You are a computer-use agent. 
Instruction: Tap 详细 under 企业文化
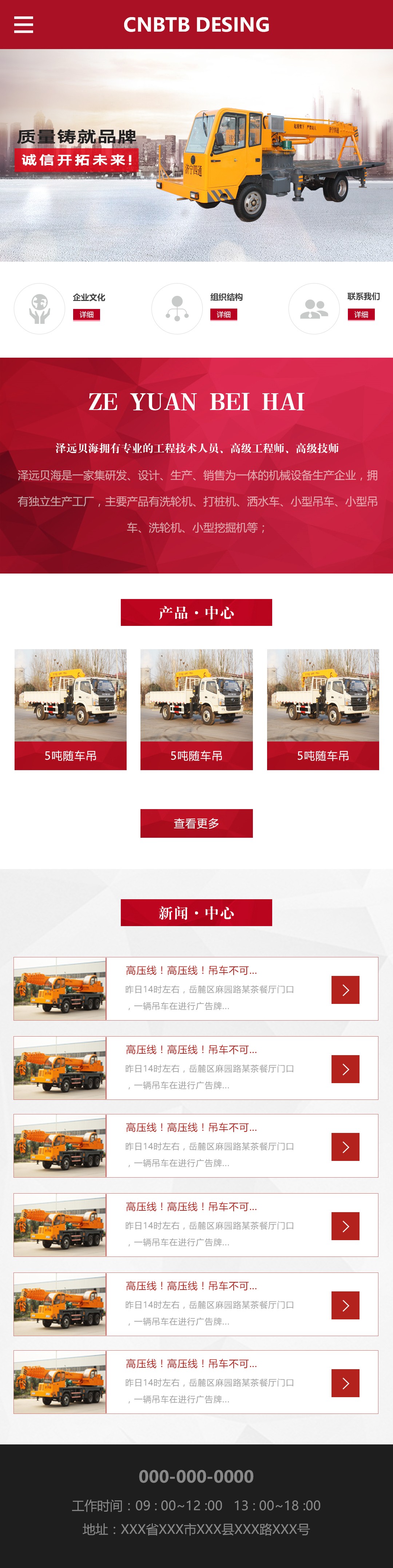87,315
